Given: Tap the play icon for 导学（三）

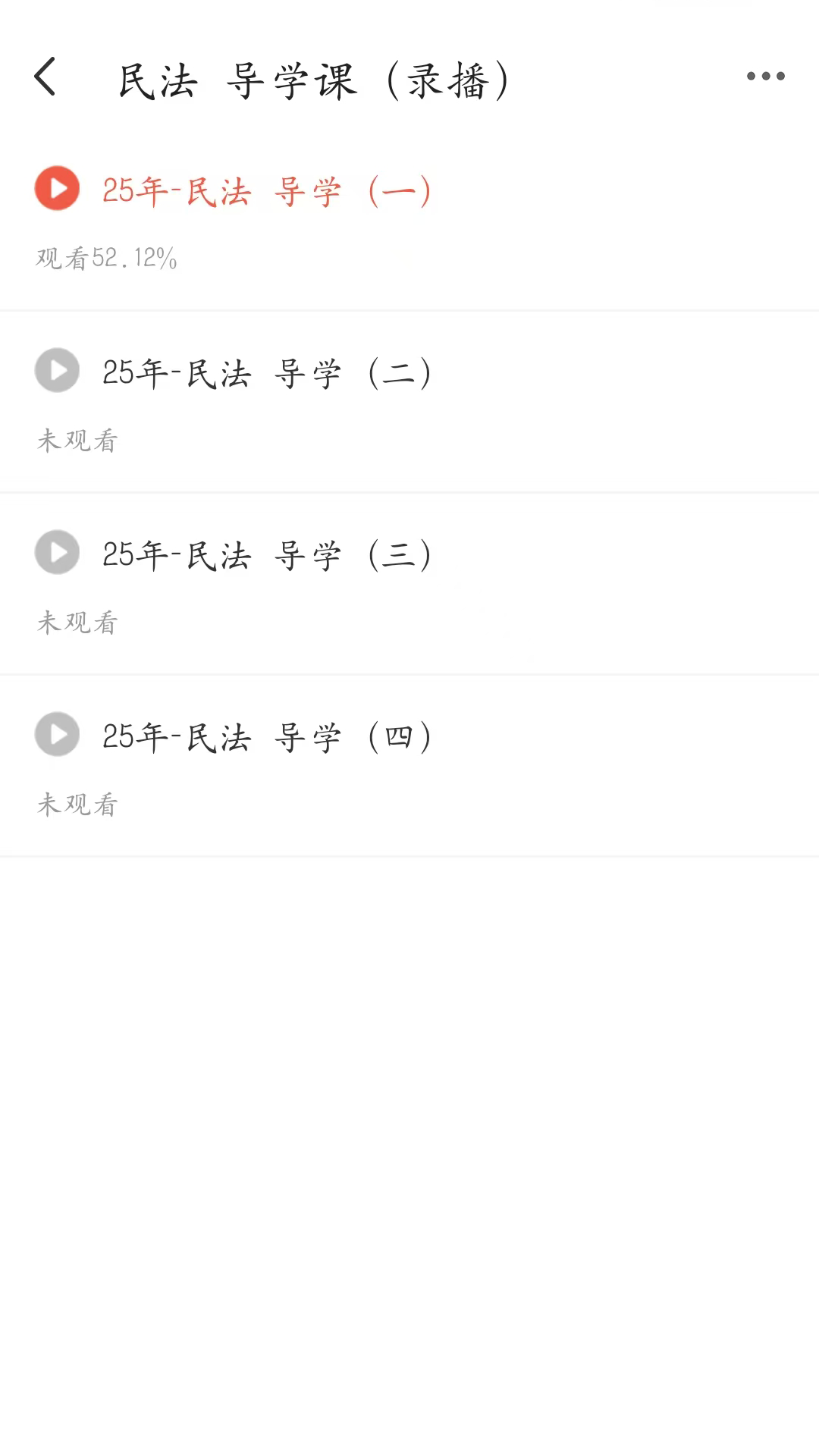Looking at the screenshot, I should (57, 553).
